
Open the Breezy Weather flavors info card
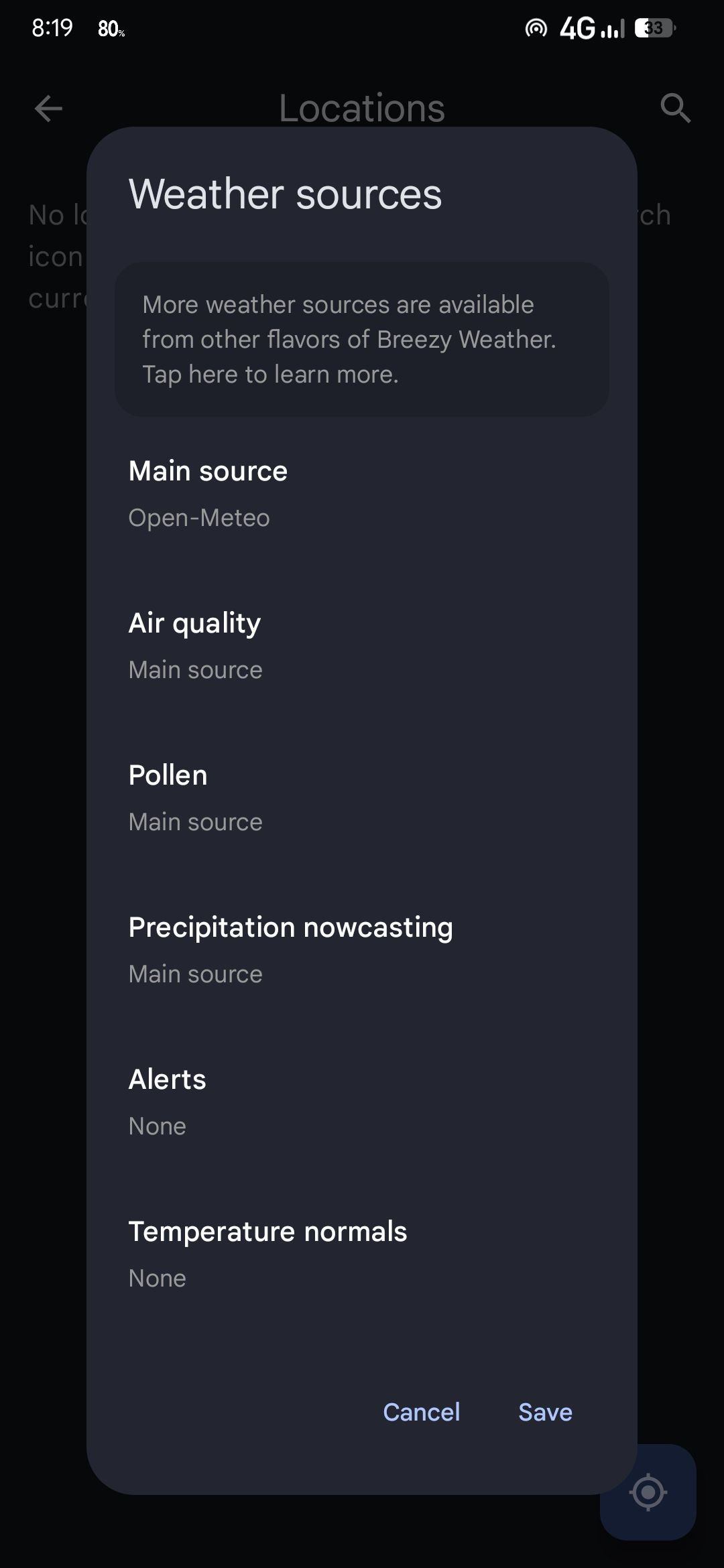[361, 339]
